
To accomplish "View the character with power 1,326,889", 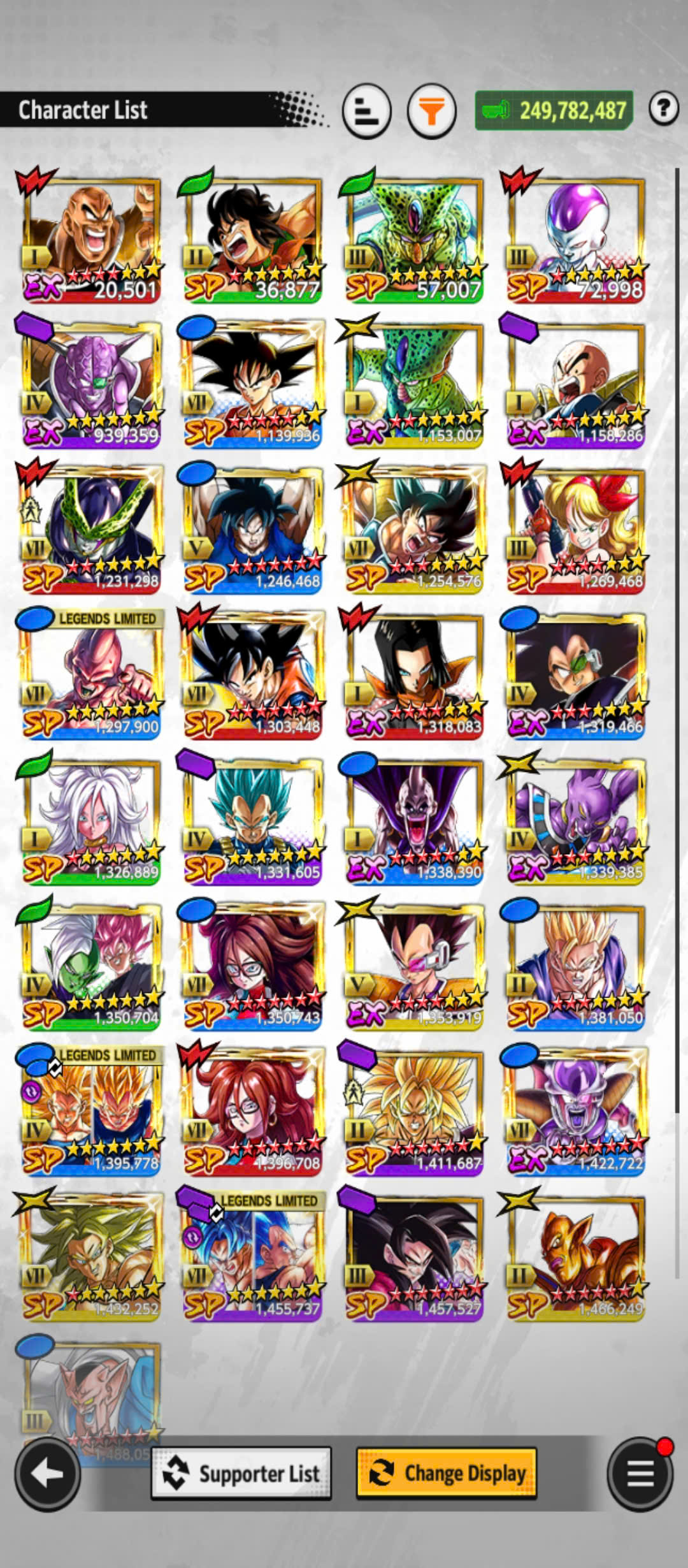I will [90, 820].
